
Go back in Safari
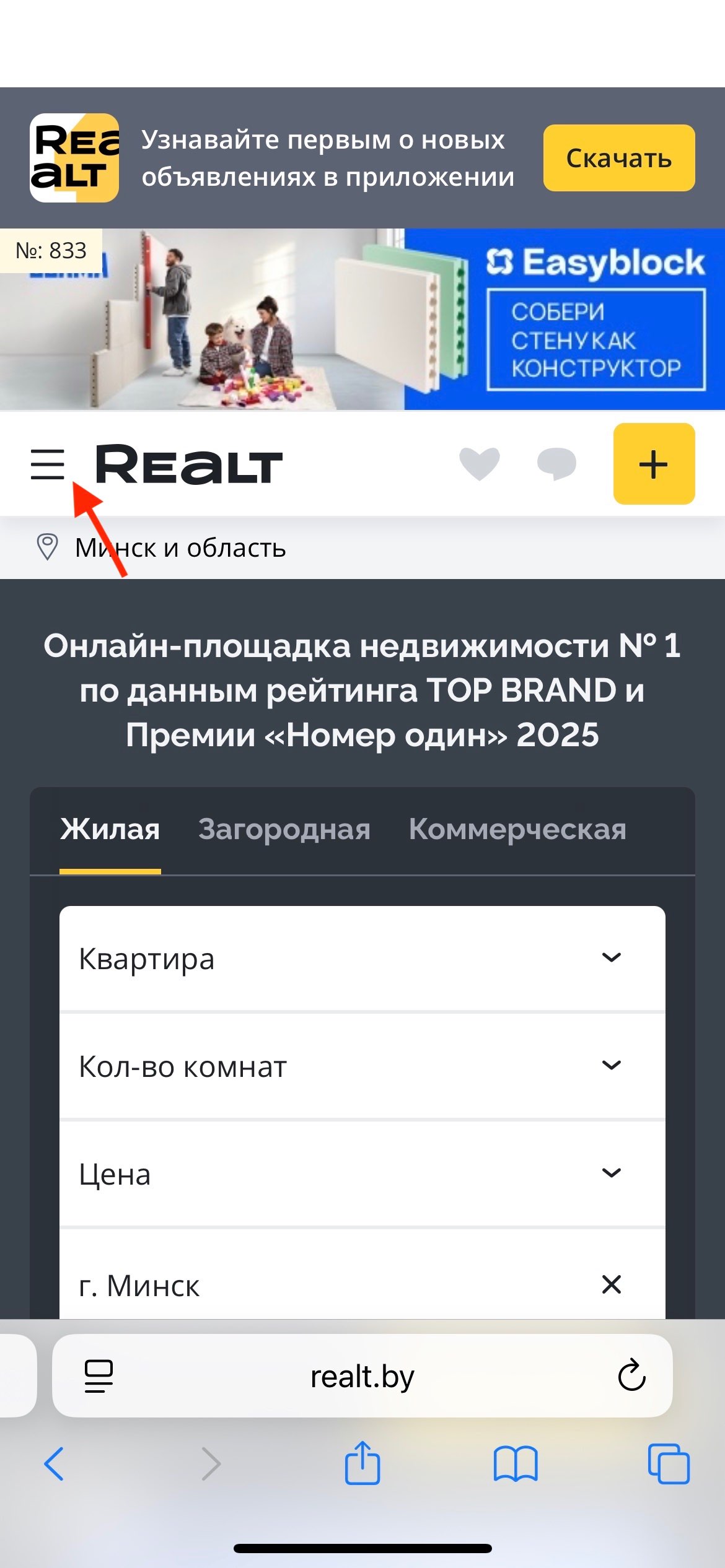[55, 1464]
